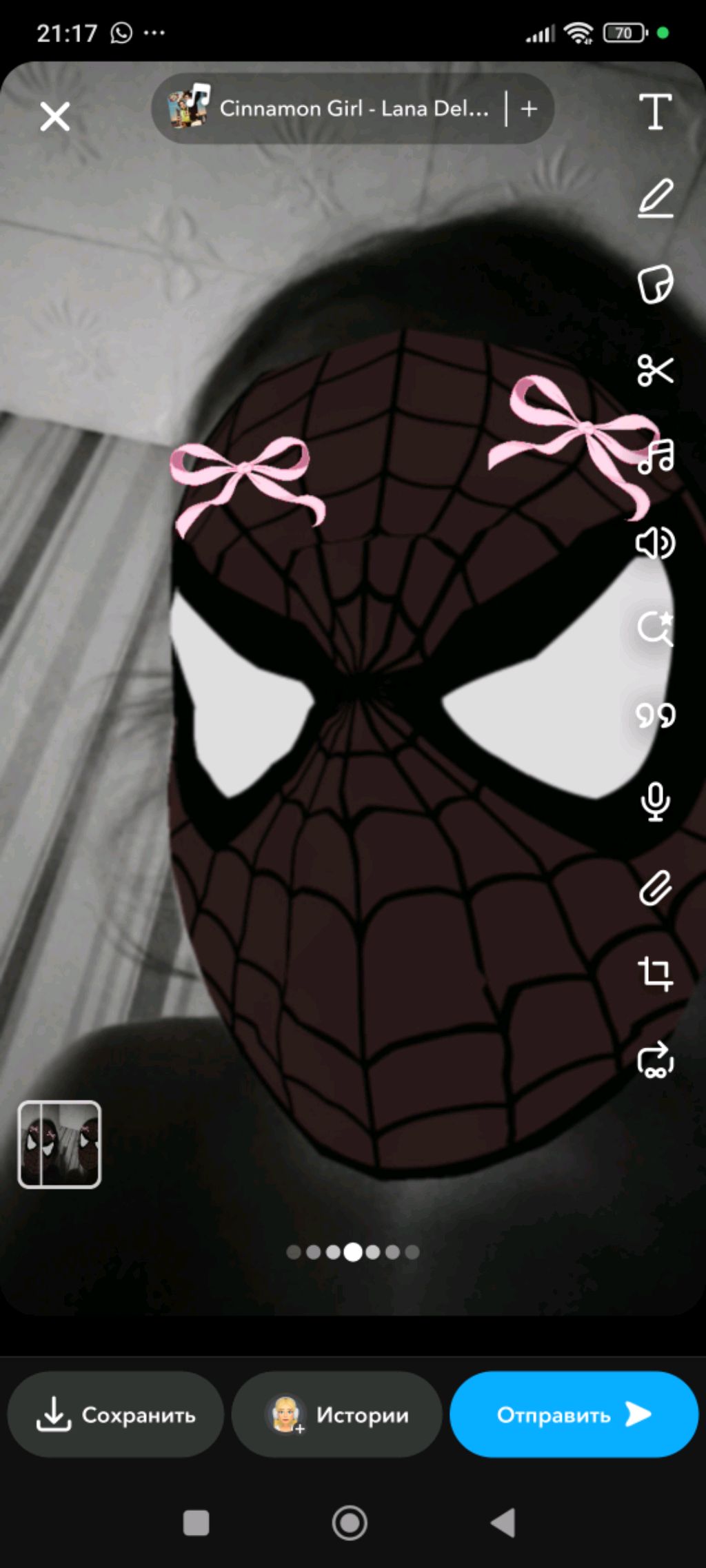Open the scissors cutout tool
The height and width of the screenshot is (1568, 706).
pos(655,370)
